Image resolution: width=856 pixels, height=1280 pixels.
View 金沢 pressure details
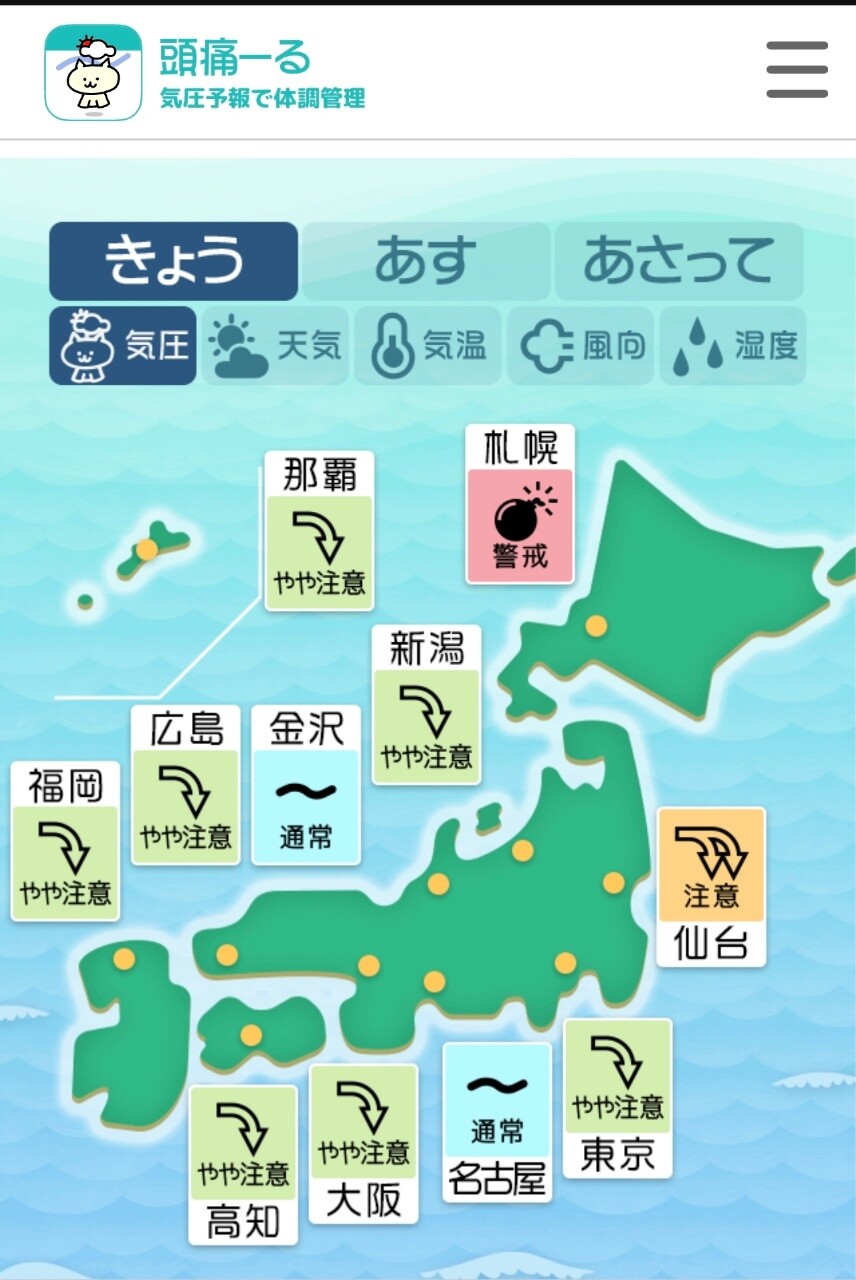[306, 785]
